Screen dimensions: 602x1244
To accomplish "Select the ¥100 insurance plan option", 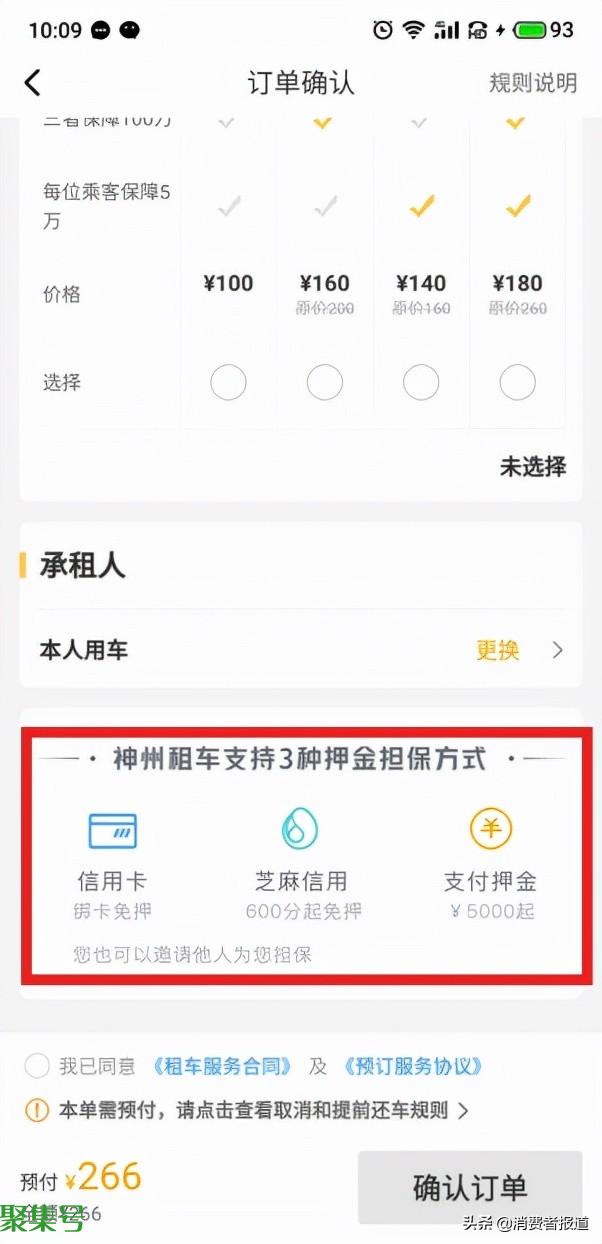I will click(x=228, y=382).
